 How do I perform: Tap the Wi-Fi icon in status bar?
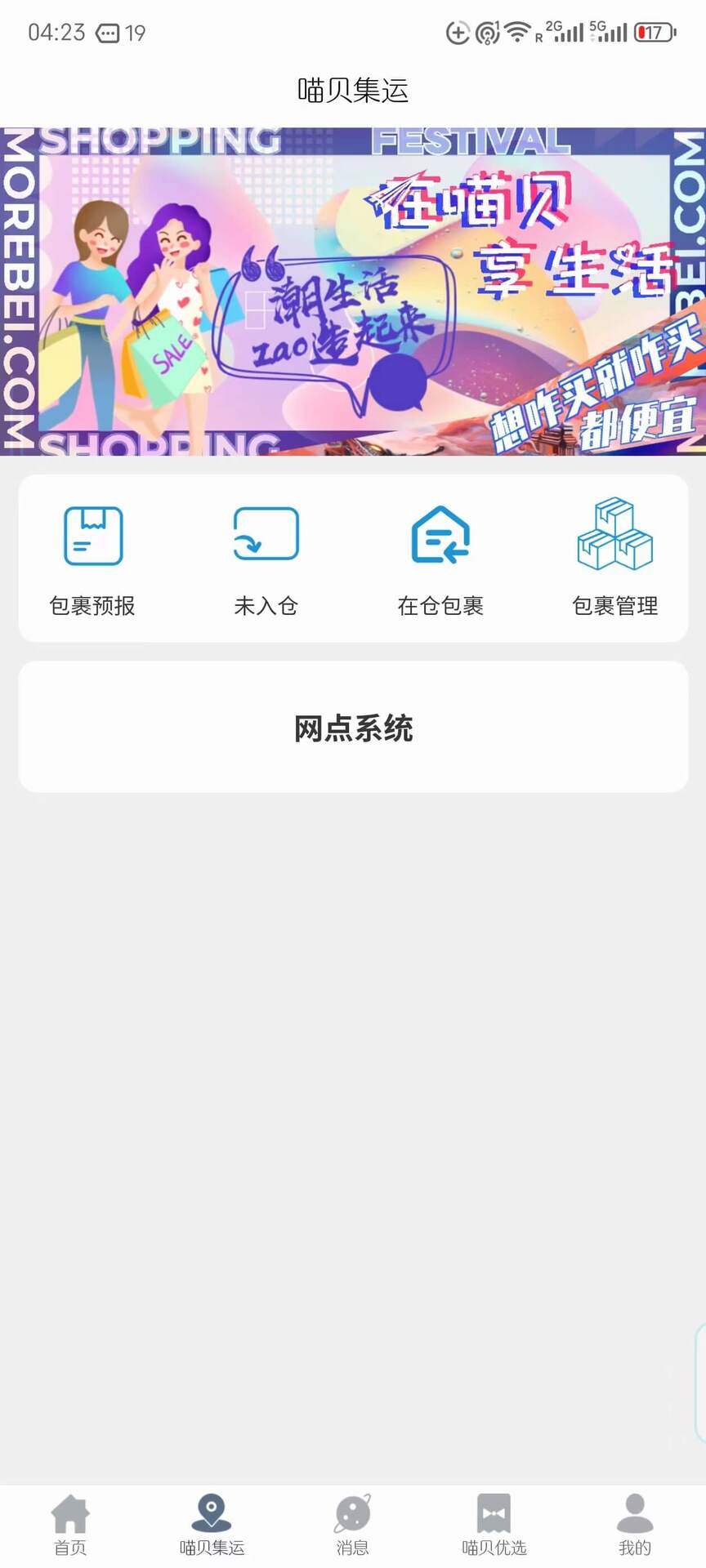tap(517, 33)
